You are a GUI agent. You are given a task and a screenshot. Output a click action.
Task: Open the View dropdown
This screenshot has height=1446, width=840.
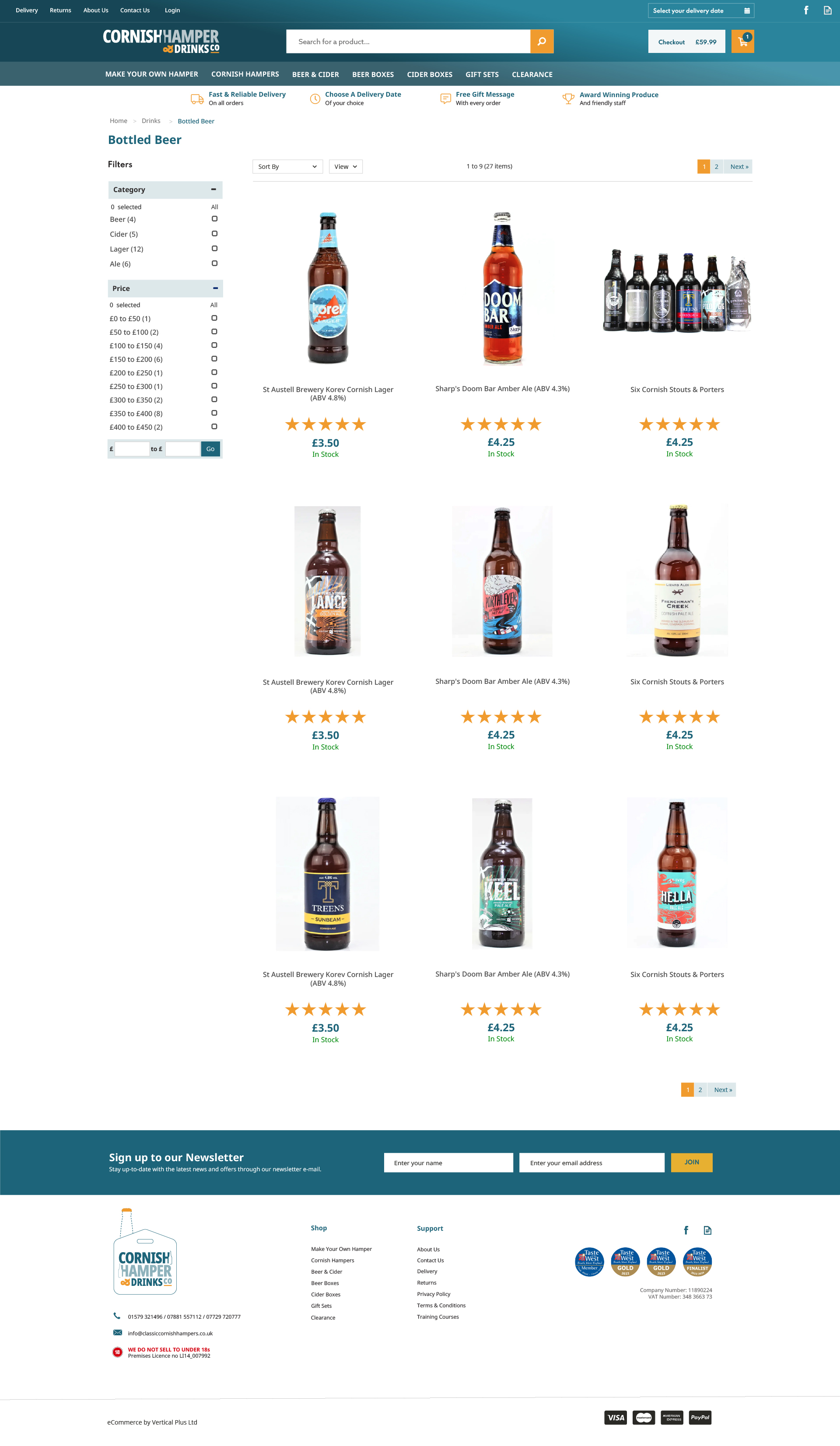pyautogui.click(x=346, y=166)
